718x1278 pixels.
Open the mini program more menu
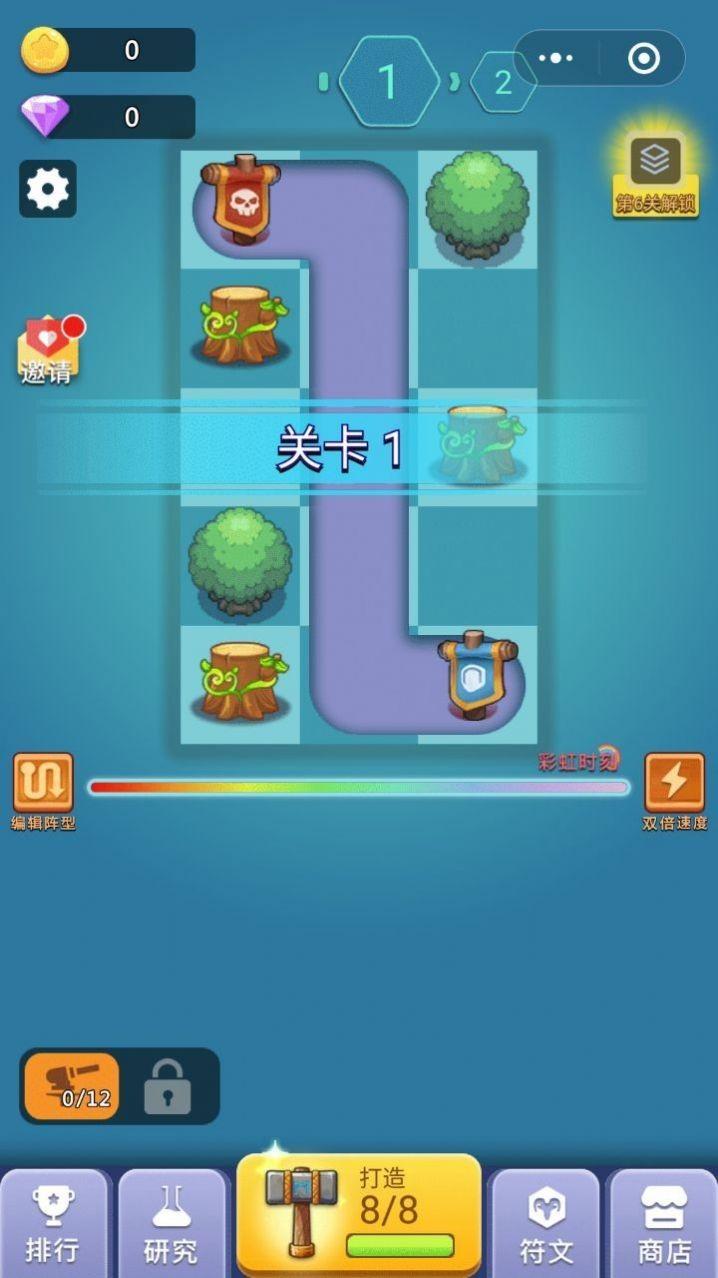pyautogui.click(x=555, y=58)
